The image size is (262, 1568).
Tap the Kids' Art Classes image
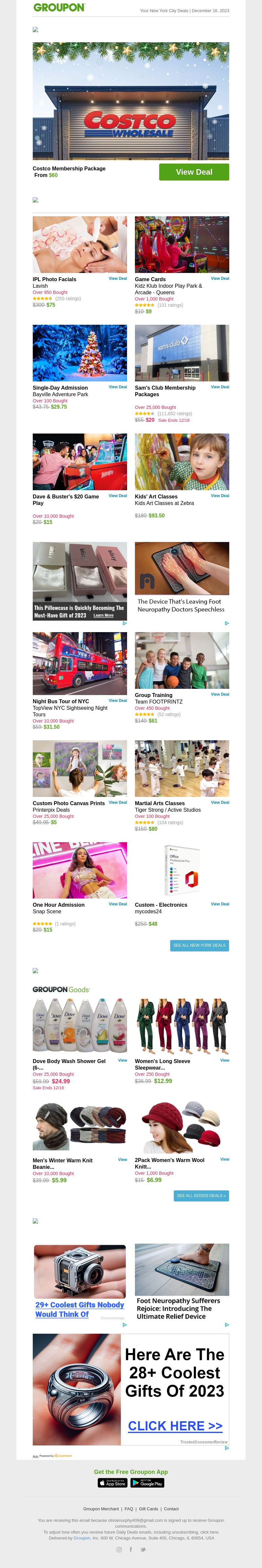182,461
